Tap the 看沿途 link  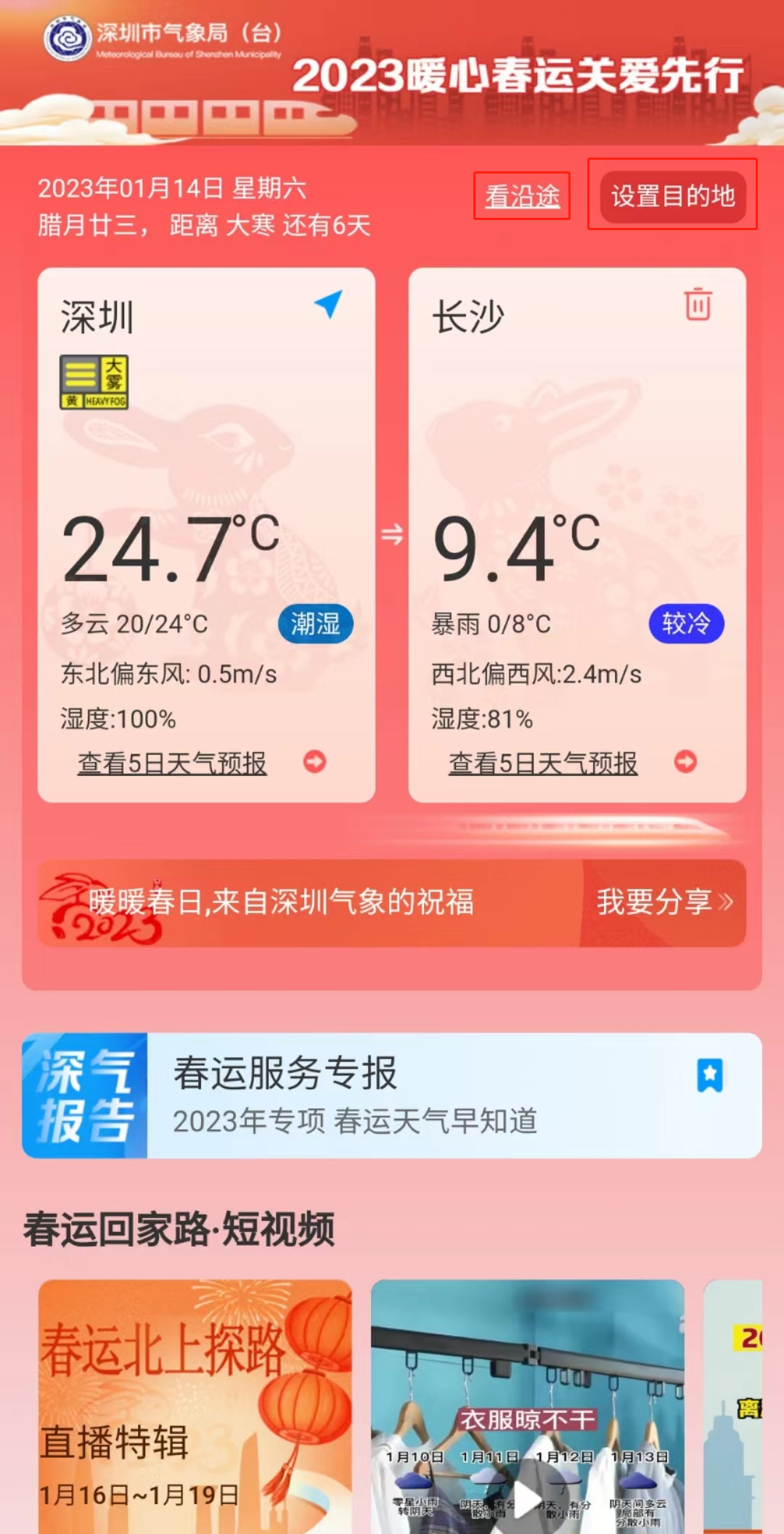[522, 196]
